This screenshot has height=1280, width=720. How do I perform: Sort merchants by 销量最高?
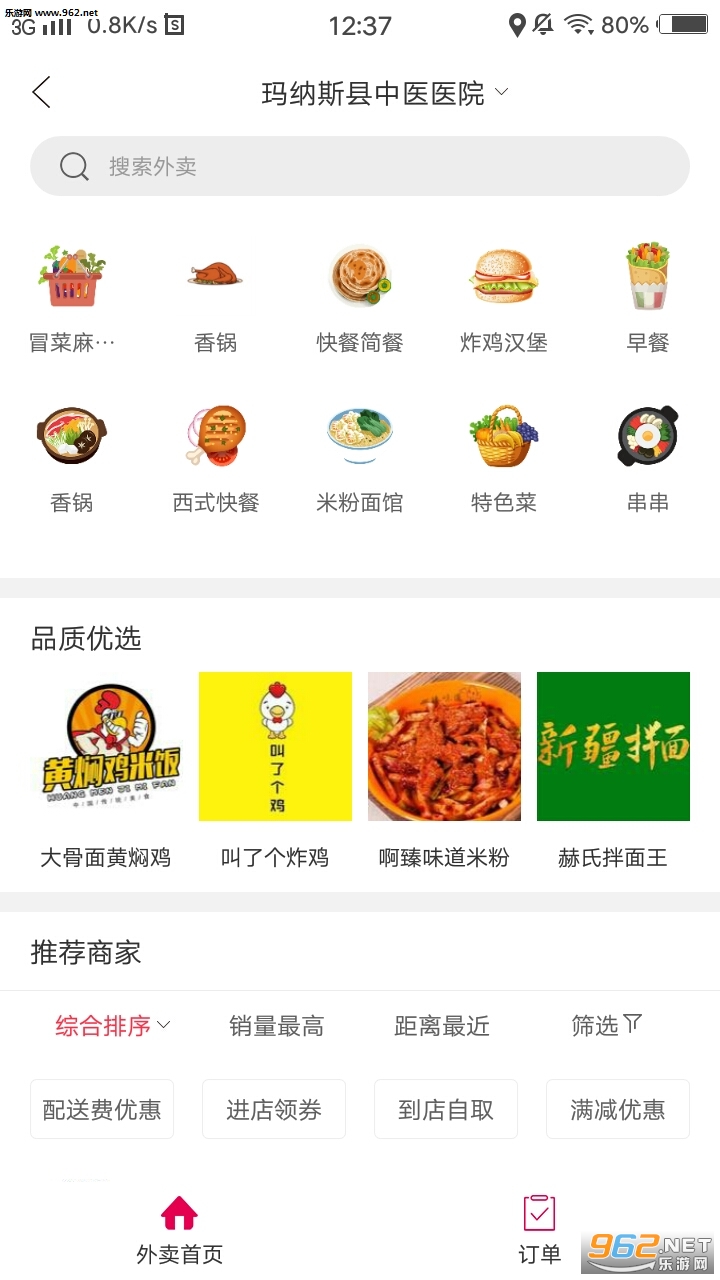click(x=276, y=1026)
